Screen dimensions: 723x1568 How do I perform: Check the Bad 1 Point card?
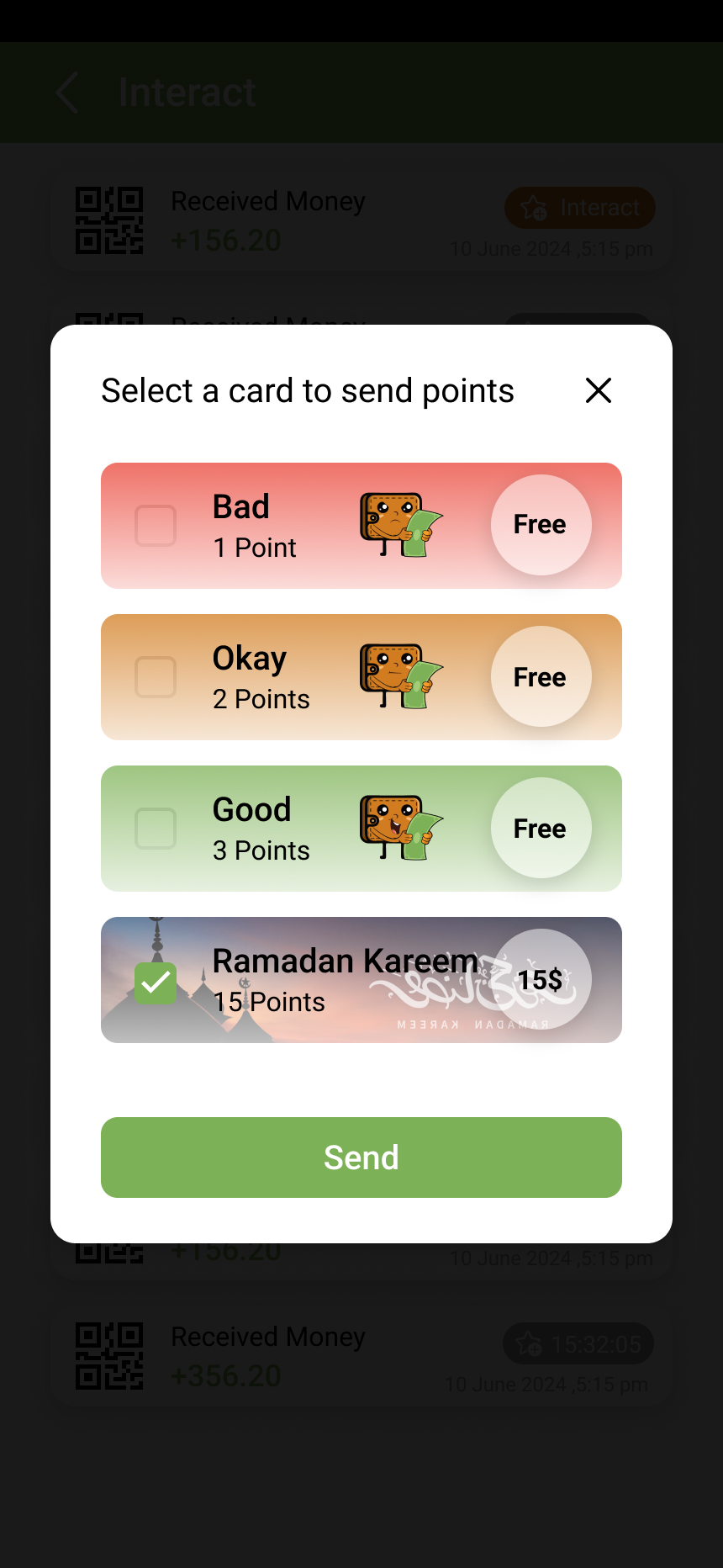coord(156,526)
